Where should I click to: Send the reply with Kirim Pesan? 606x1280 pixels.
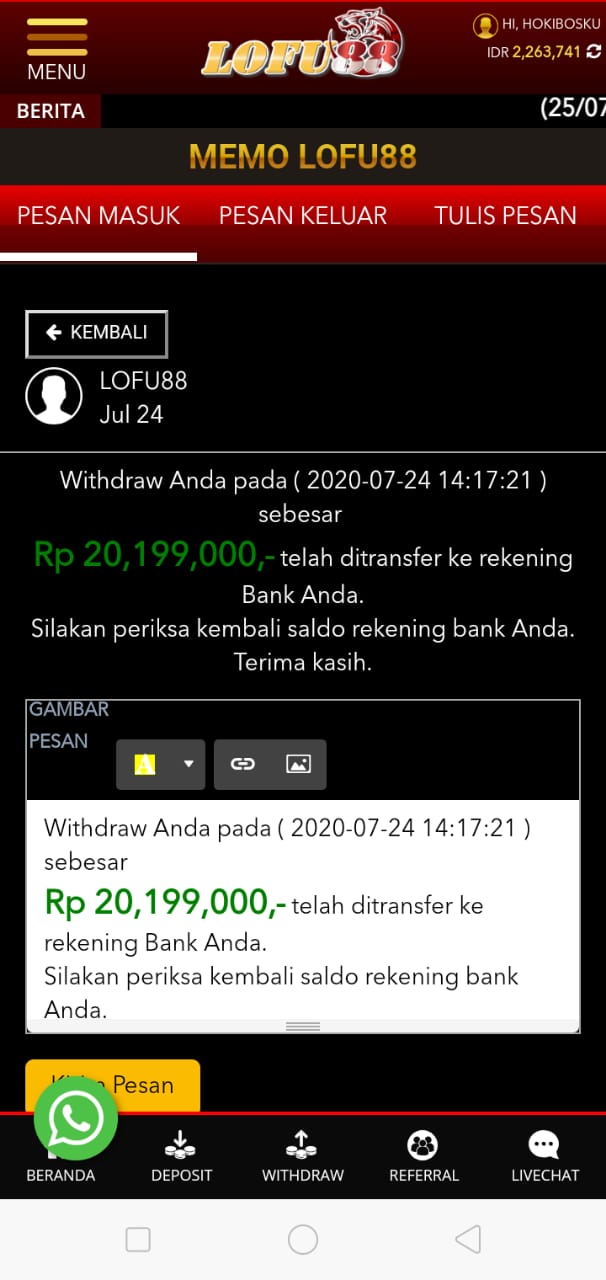pyautogui.click(x=150, y=1084)
